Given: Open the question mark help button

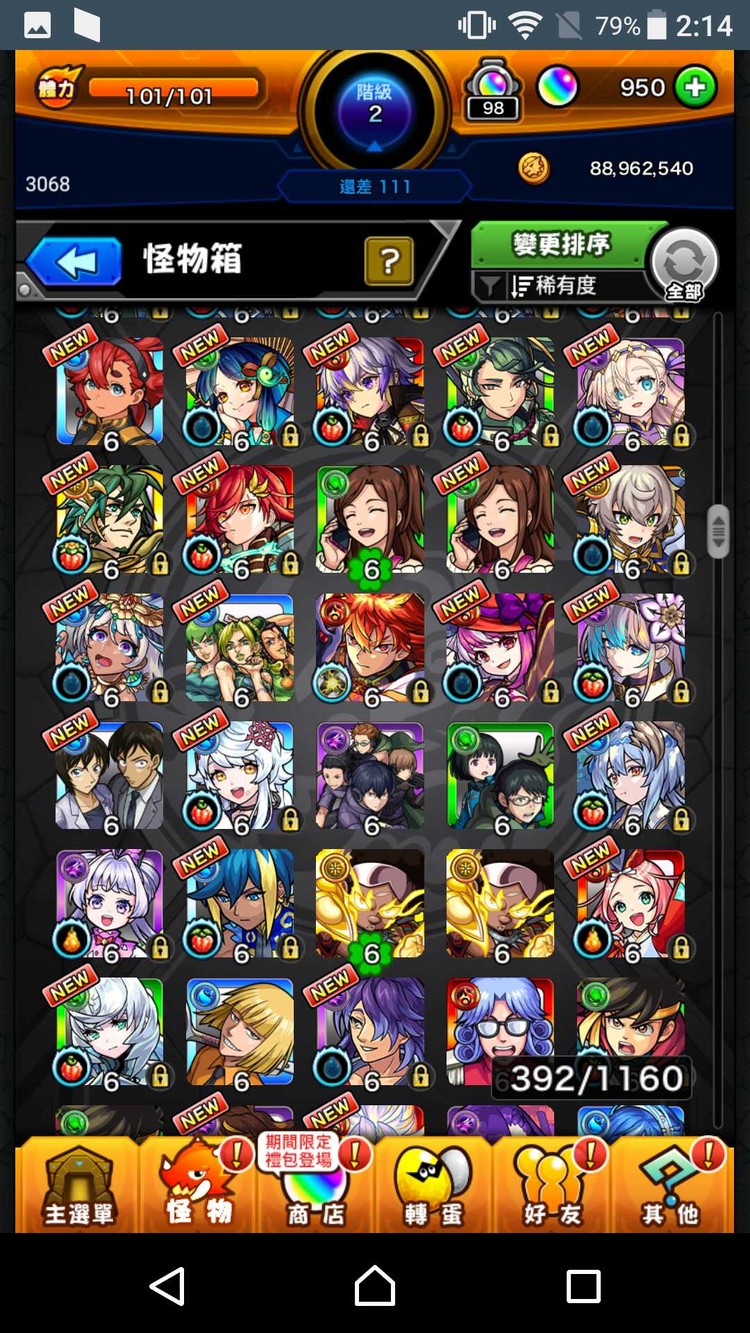Looking at the screenshot, I should [x=390, y=262].
